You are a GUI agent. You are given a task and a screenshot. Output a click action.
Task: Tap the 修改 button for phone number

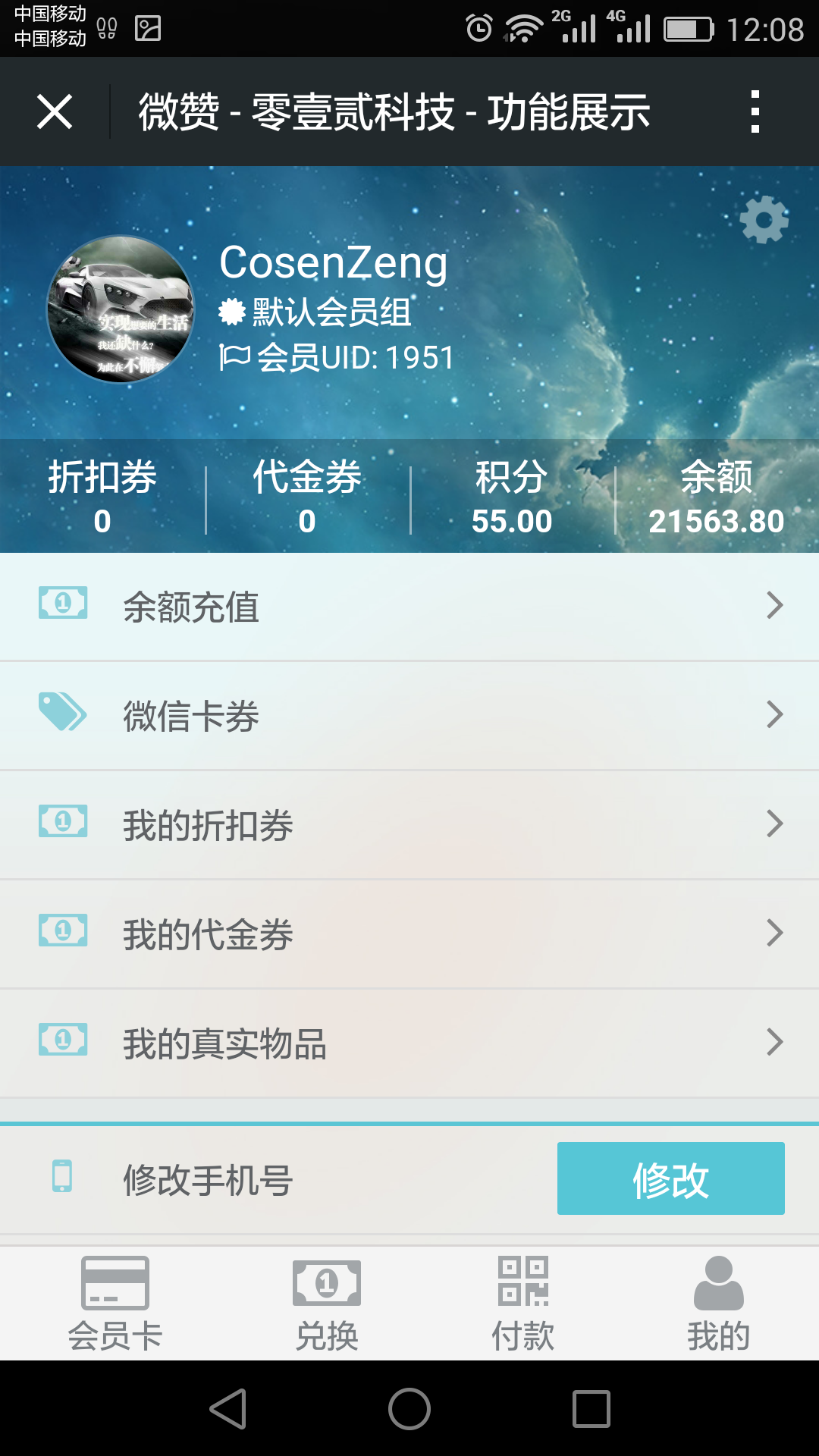tap(671, 1178)
